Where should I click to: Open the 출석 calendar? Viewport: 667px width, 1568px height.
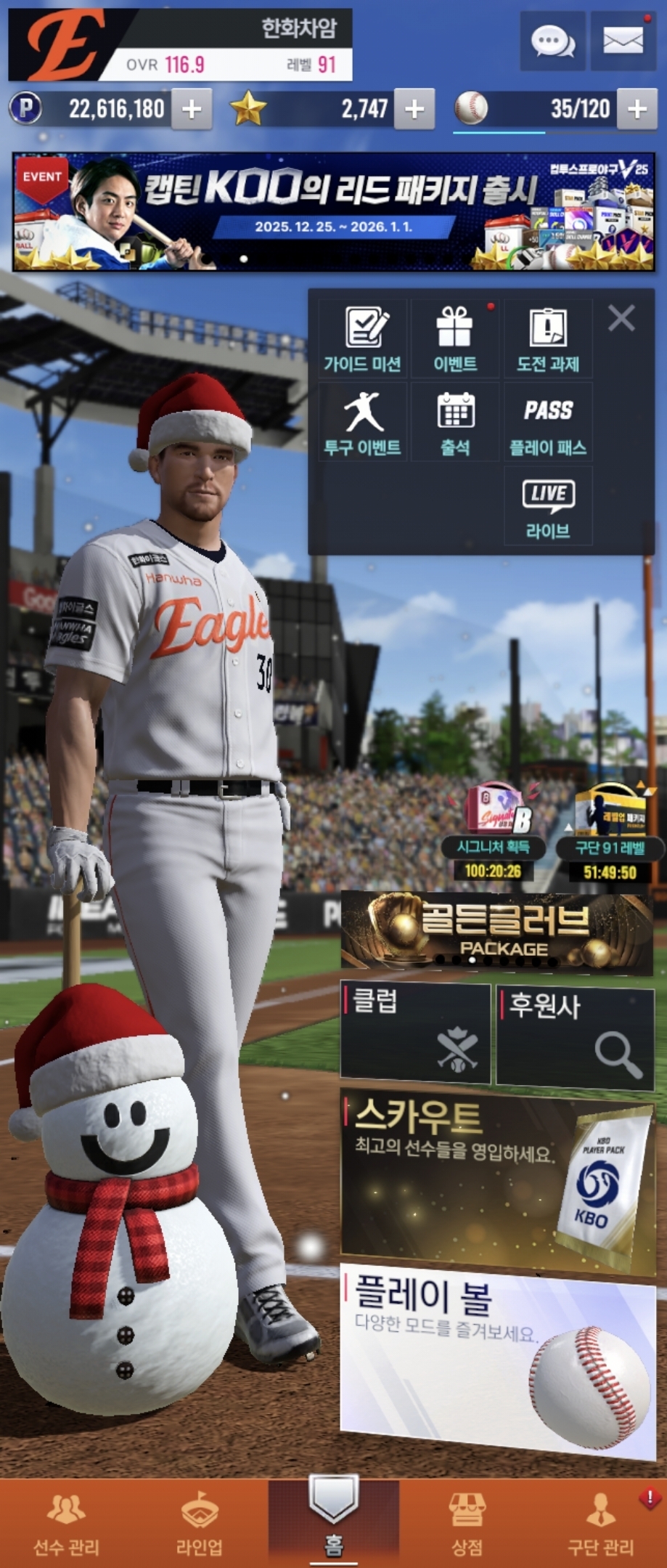coord(455,423)
